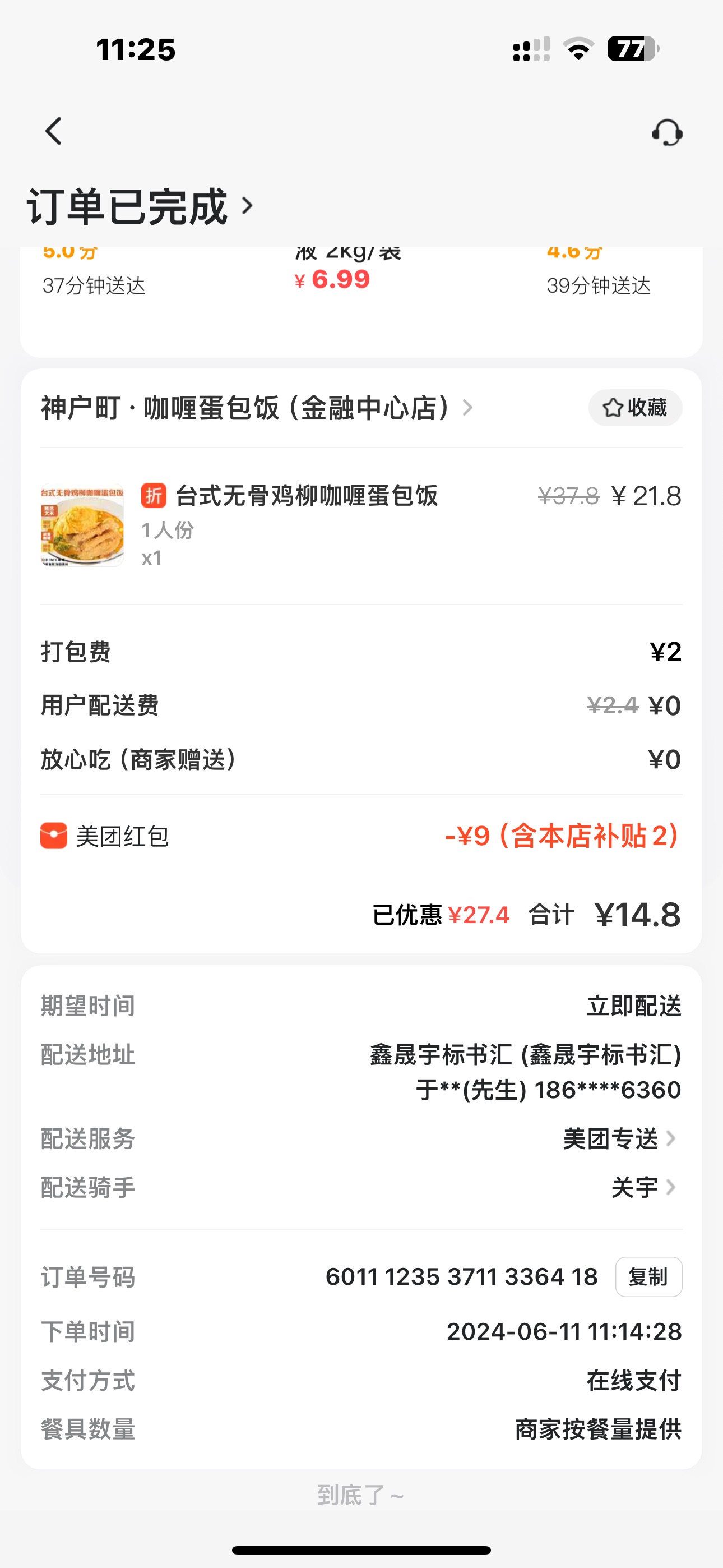Open 美团专送 delivery service details

click(619, 1138)
